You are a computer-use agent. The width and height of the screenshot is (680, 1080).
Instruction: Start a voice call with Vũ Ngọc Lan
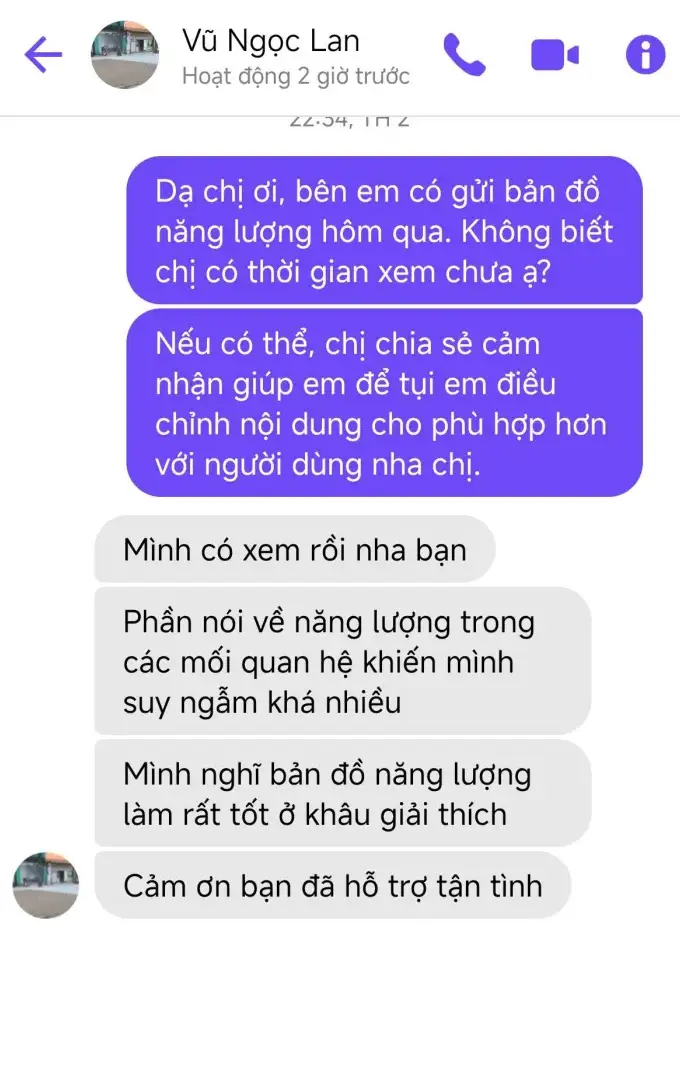pyautogui.click(x=464, y=55)
